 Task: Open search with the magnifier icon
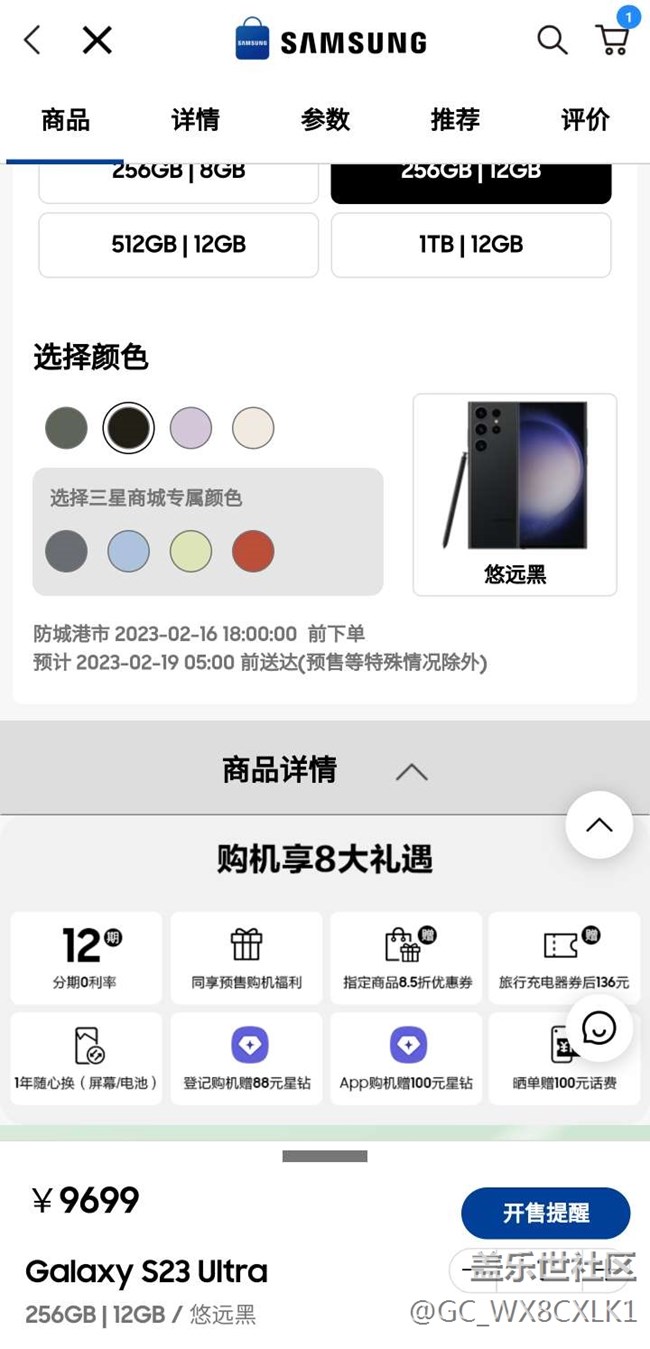point(552,41)
